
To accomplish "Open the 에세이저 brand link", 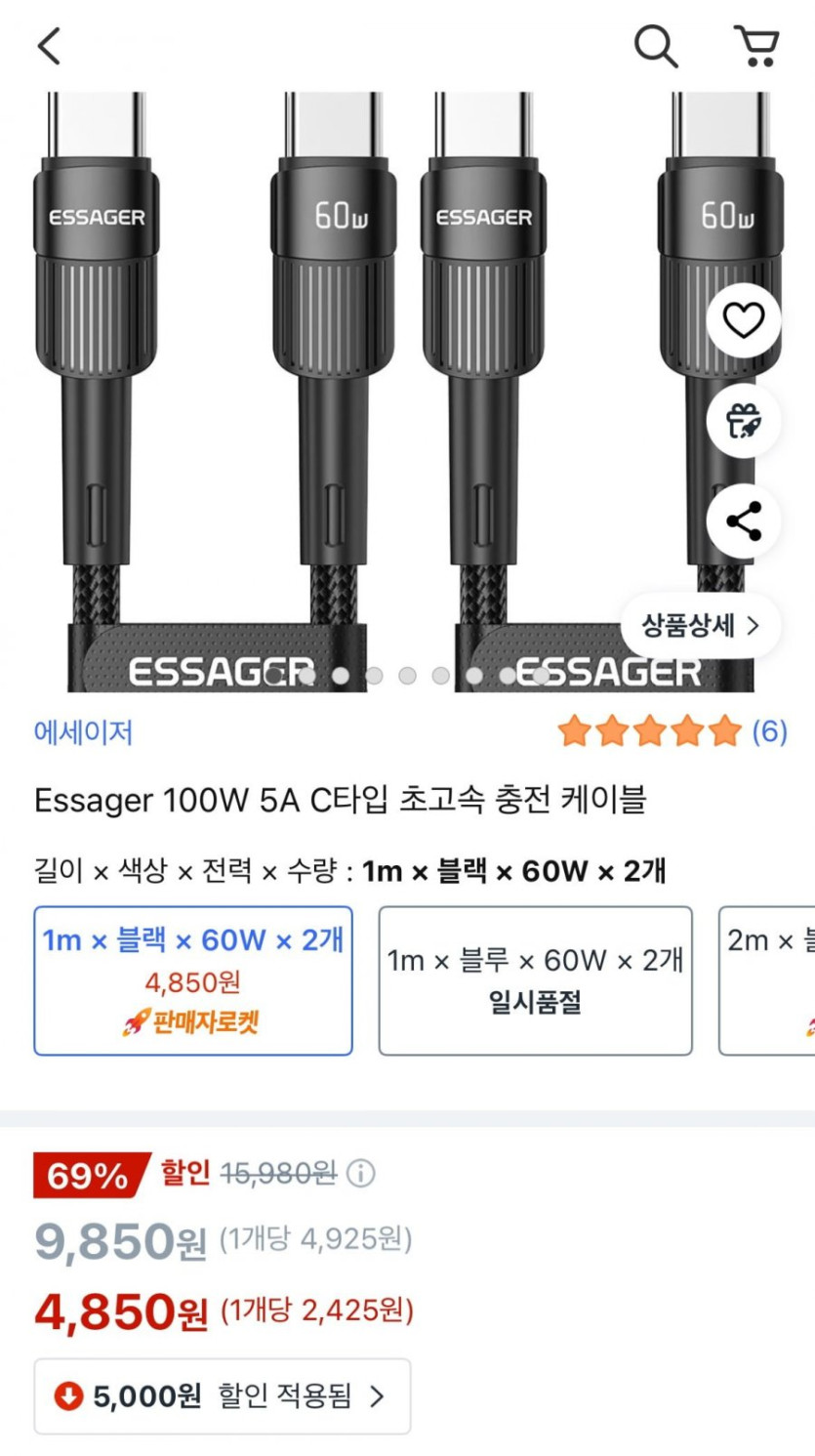I will [x=83, y=732].
